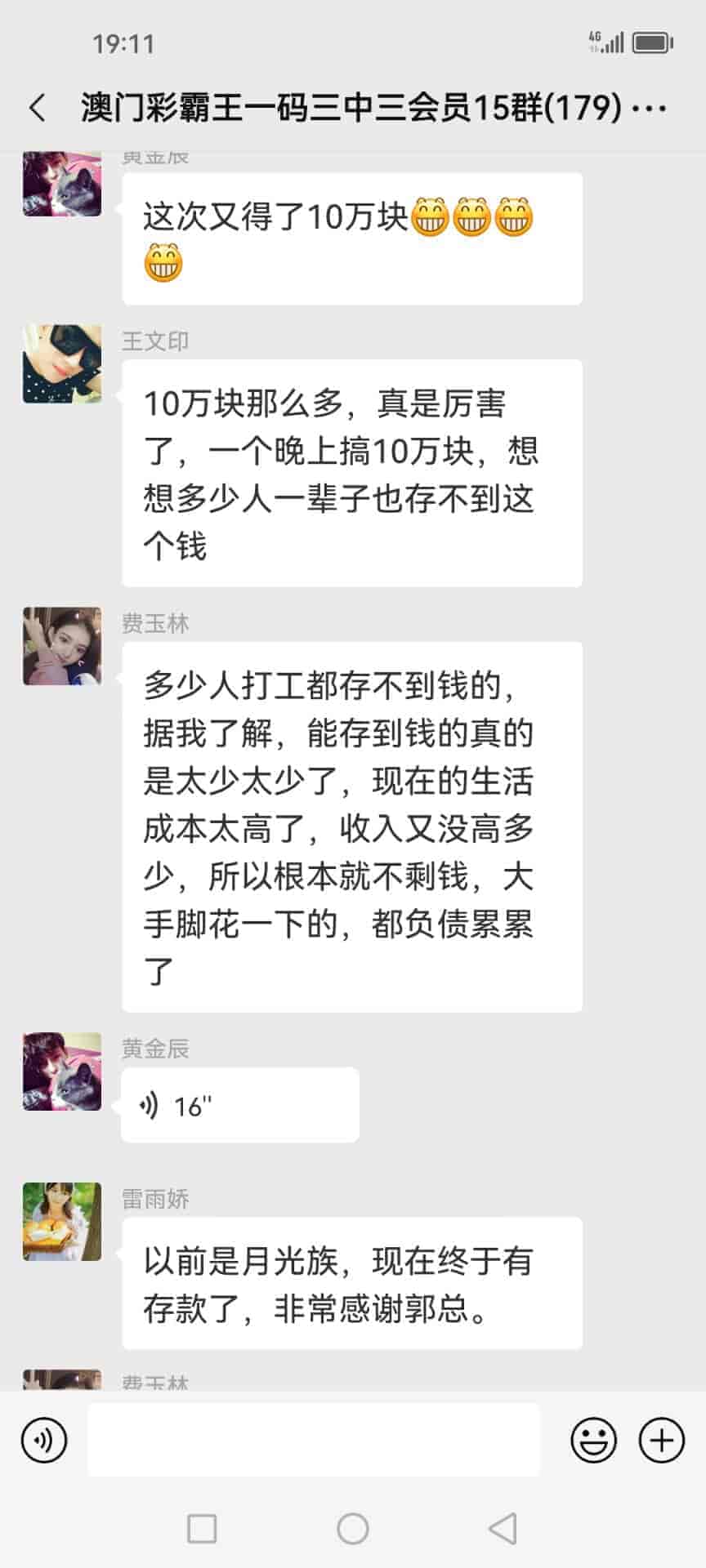This screenshot has height=1568, width=706.
Task: Open the plus attachments panel
Action: tap(661, 1440)
